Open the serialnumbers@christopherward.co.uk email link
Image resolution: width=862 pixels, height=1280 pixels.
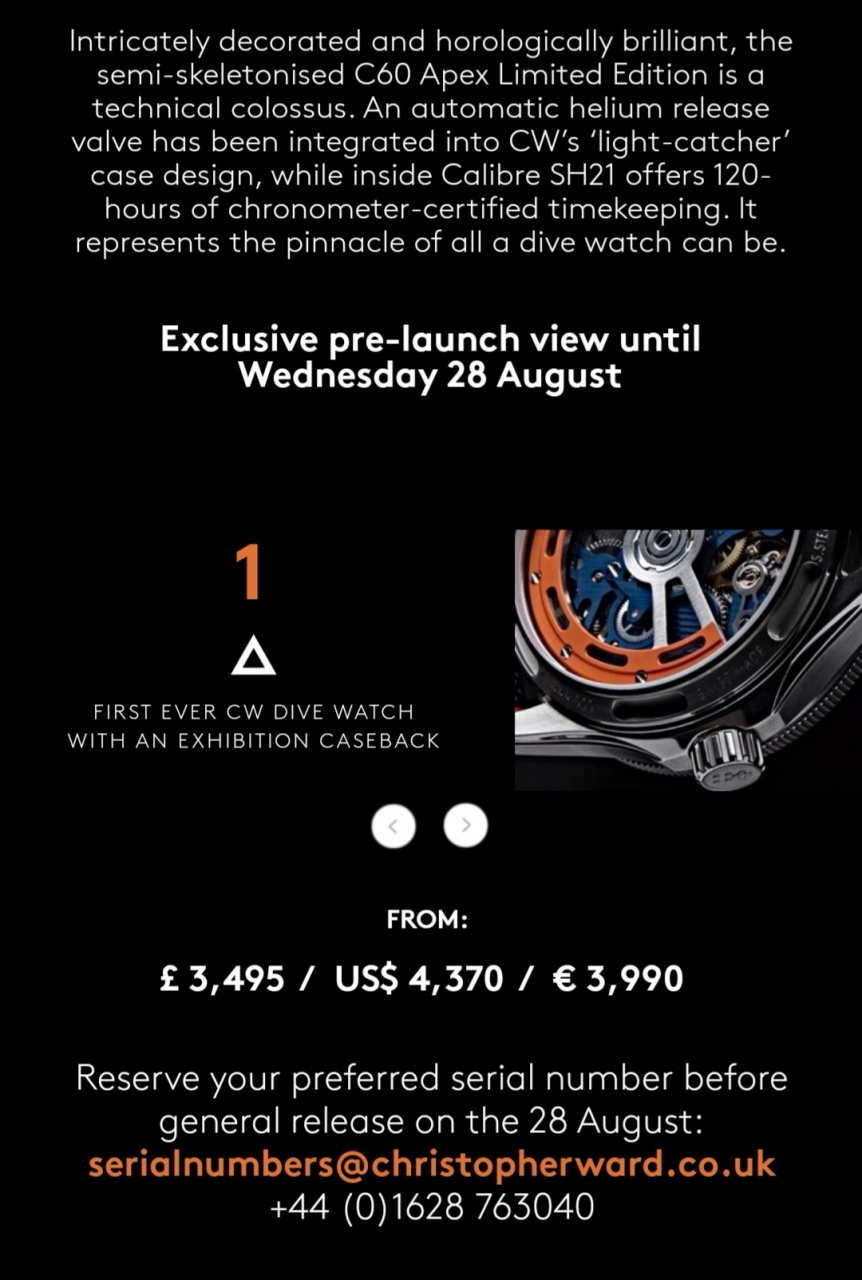coord(431,1164)
